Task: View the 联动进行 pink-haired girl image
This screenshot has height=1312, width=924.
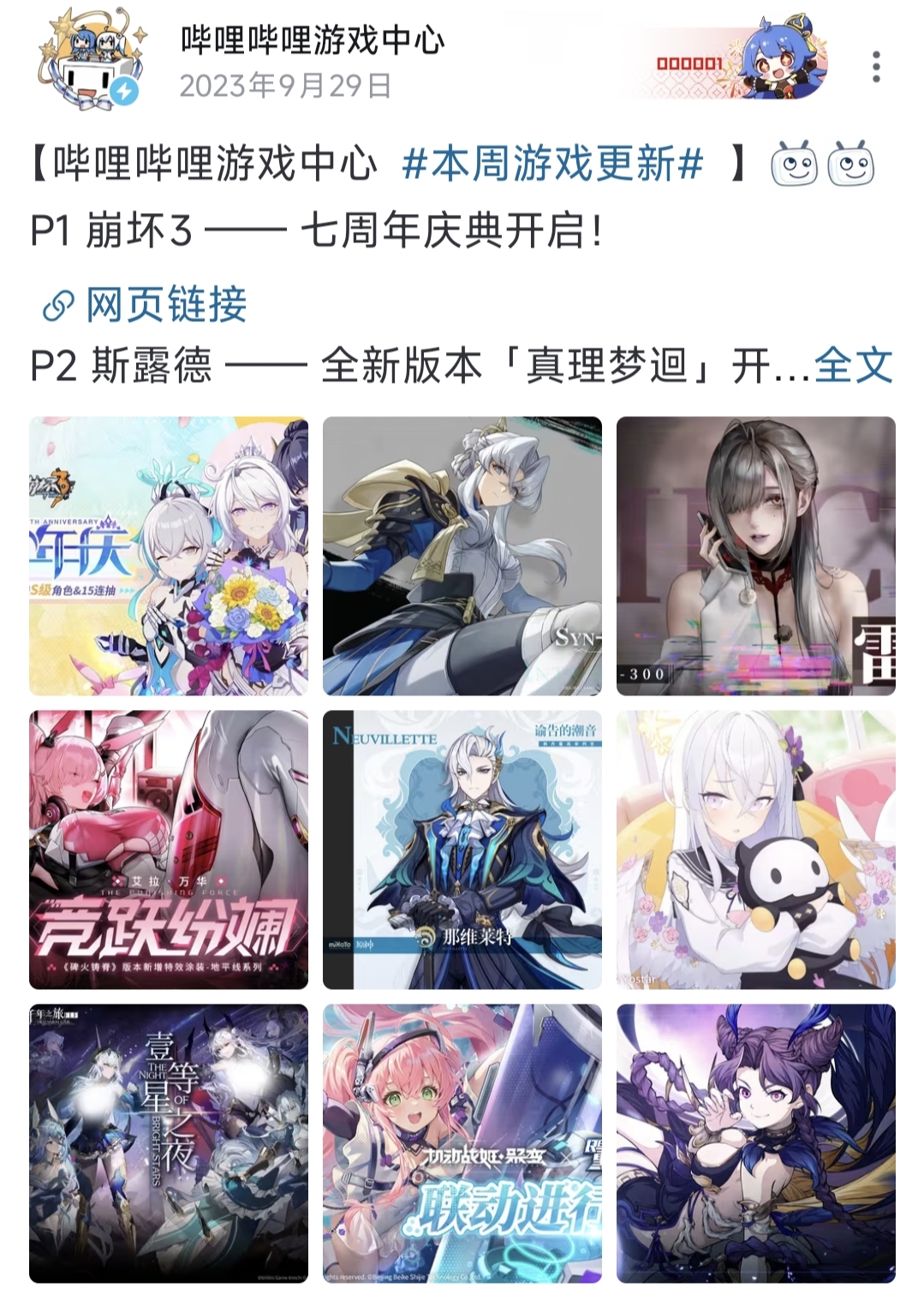Action: [462, 1143]
